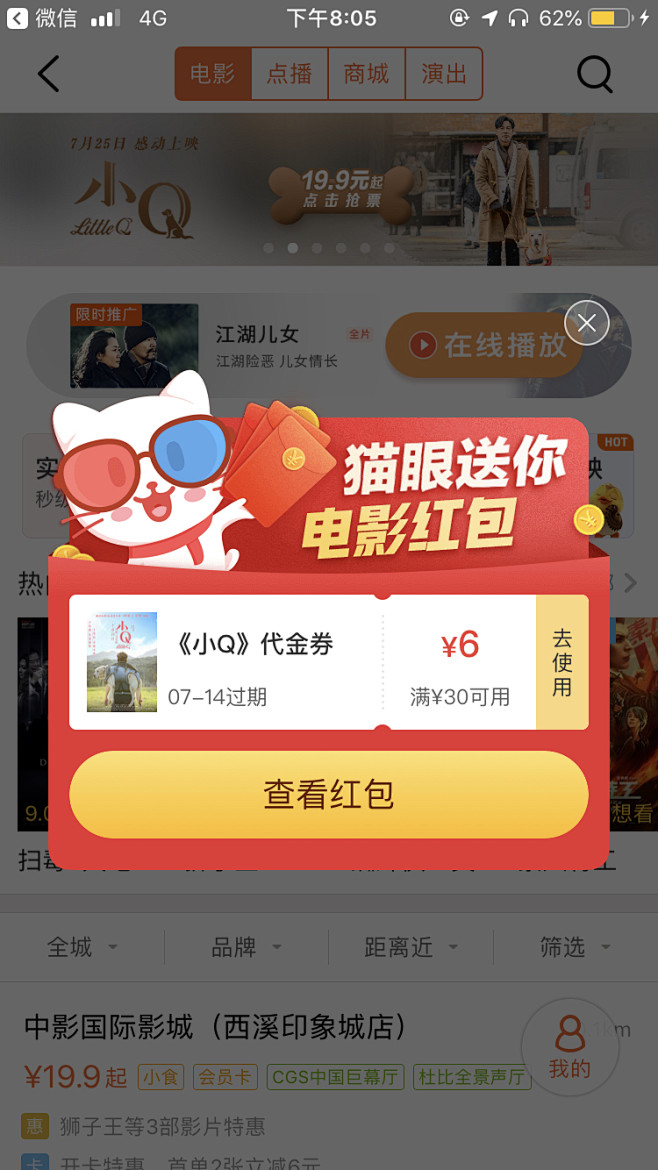Switch to 演出 tab
This screenshot has width=658, height=1170.
[443, 74]
